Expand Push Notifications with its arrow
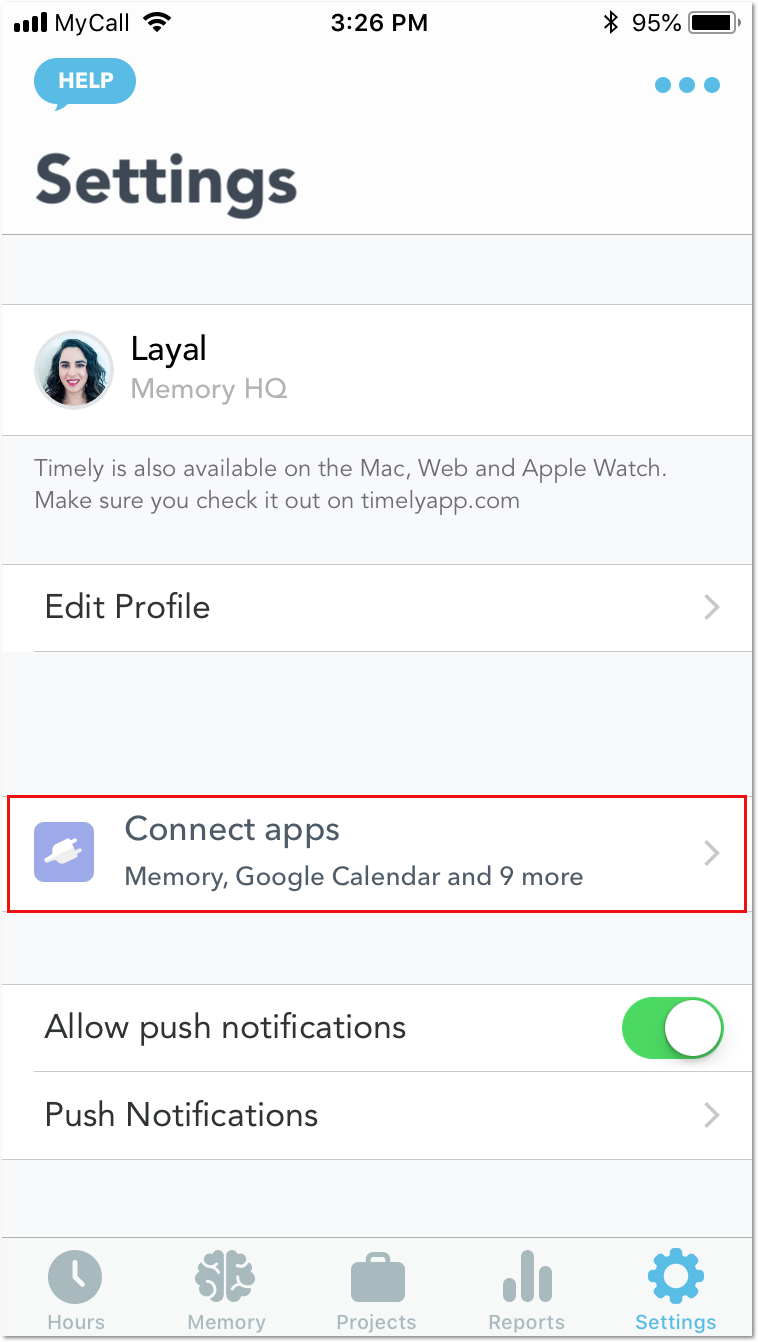The height and width of the screenshot is (1342, 758). [x=710, y=1115]
